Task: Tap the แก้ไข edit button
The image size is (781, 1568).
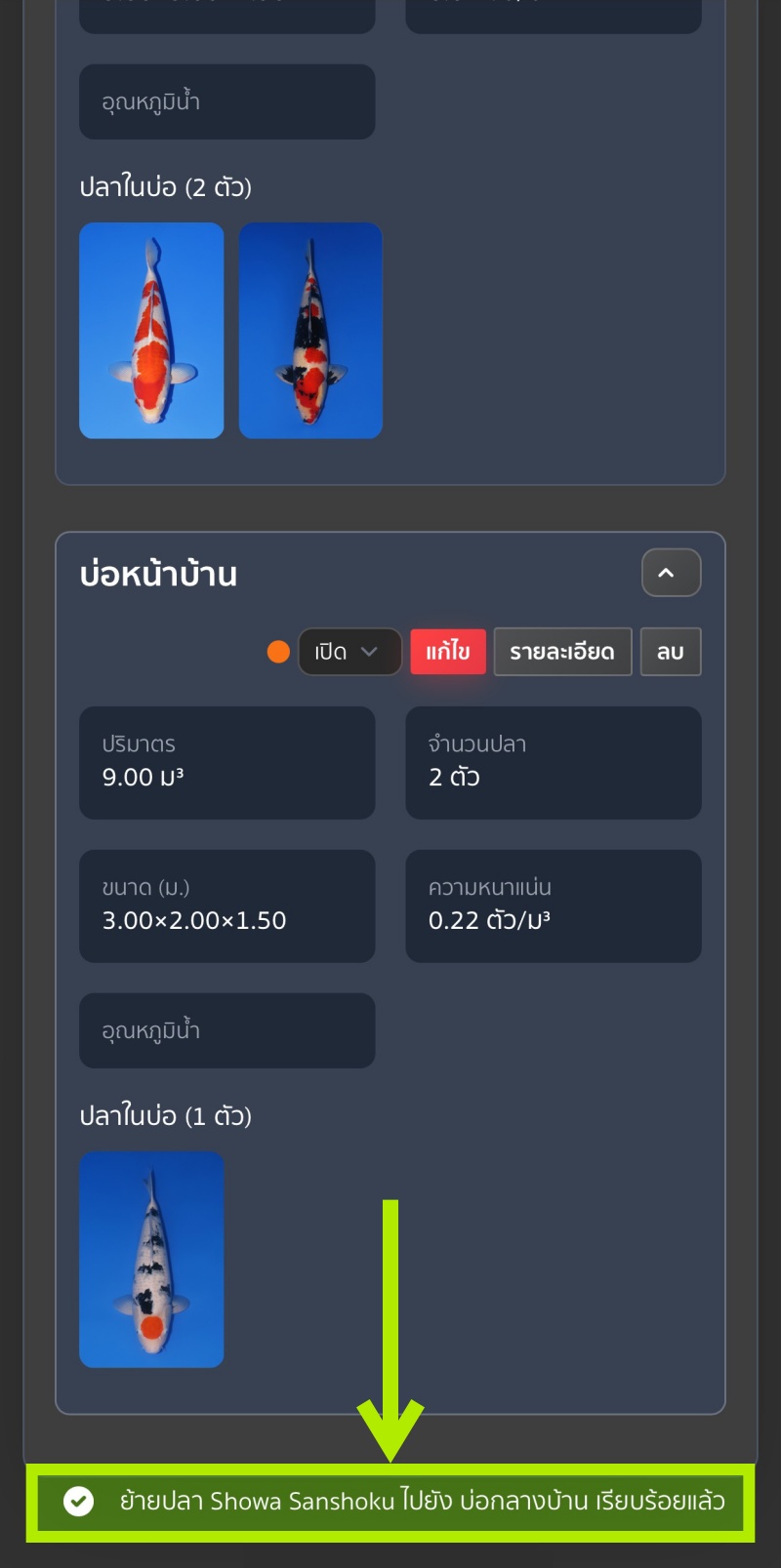Action: point(448,652)
